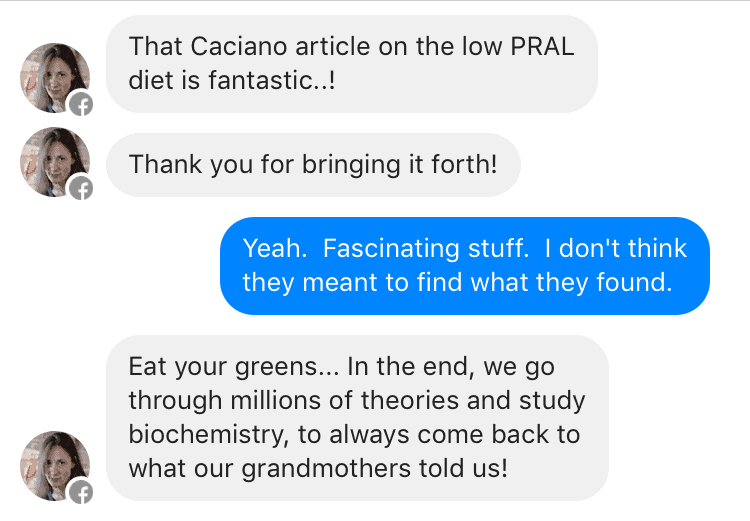Image resolution: width=750 pixels, height=521 pixels.
Task: Open sender's avatar beside the Caciano article message
Action: (x=55, y=78)
